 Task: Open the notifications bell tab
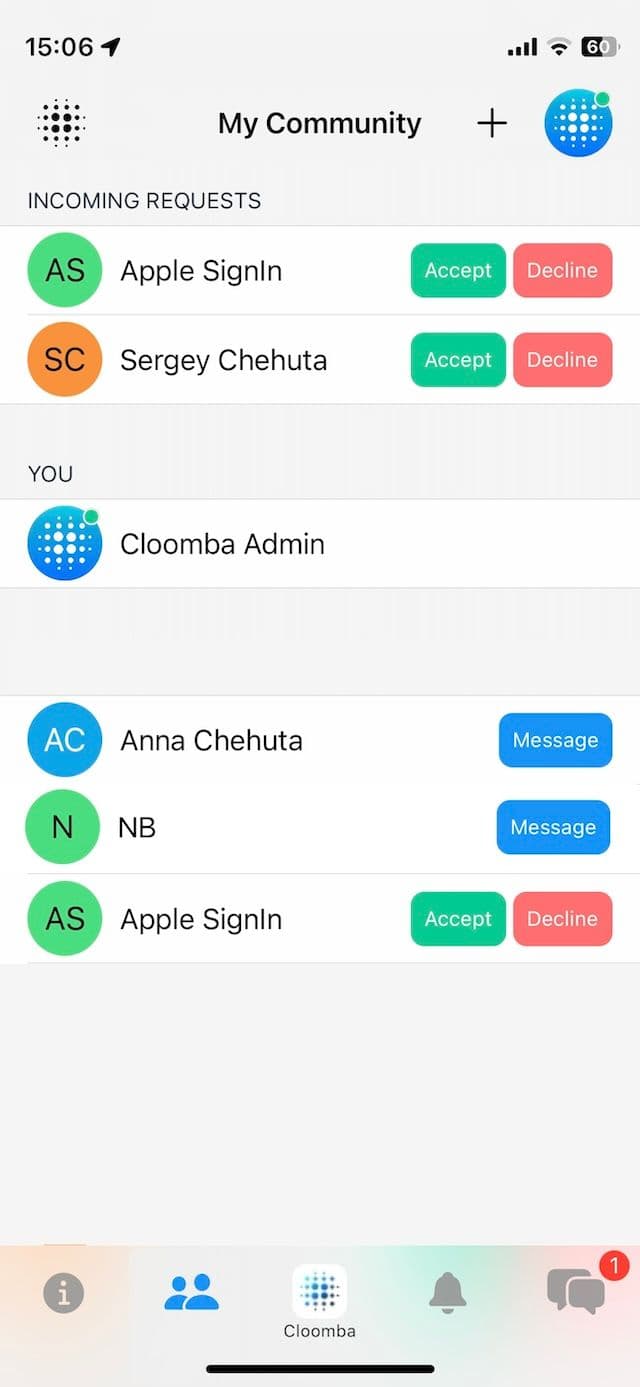(x=448, y=1294)
